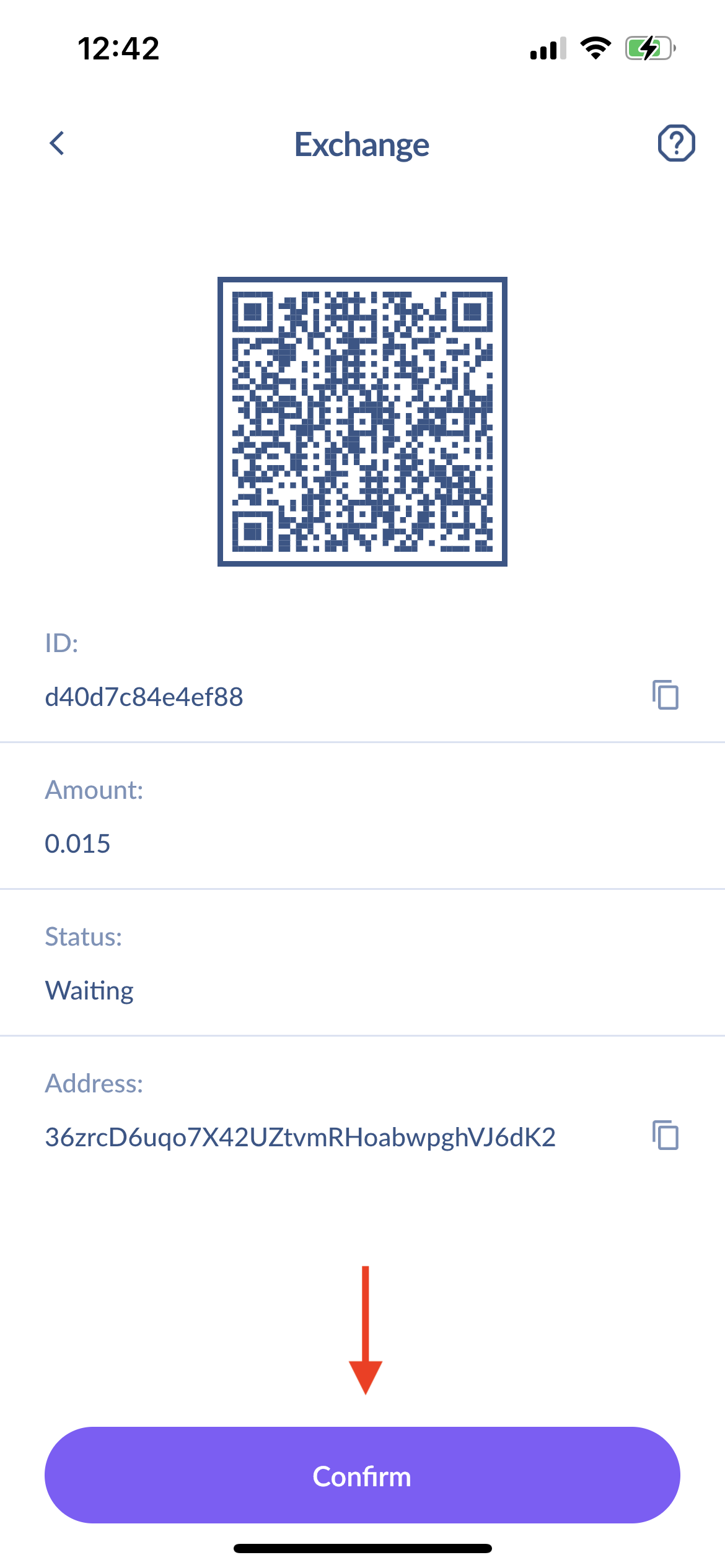Viewport: 725px width, 1568px height.
Task: Tap the Confirm button
Action: [362, 1476]
